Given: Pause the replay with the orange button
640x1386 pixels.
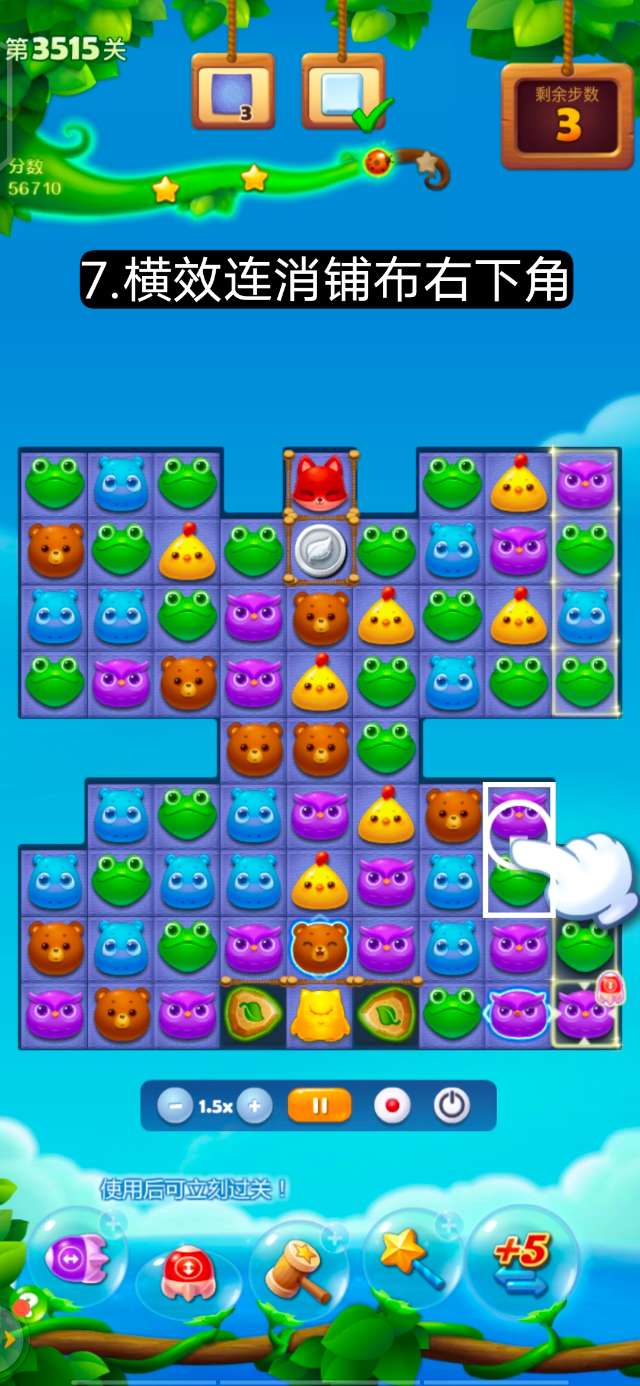Looking at the screenshot, I should (x=320, y=1106).
